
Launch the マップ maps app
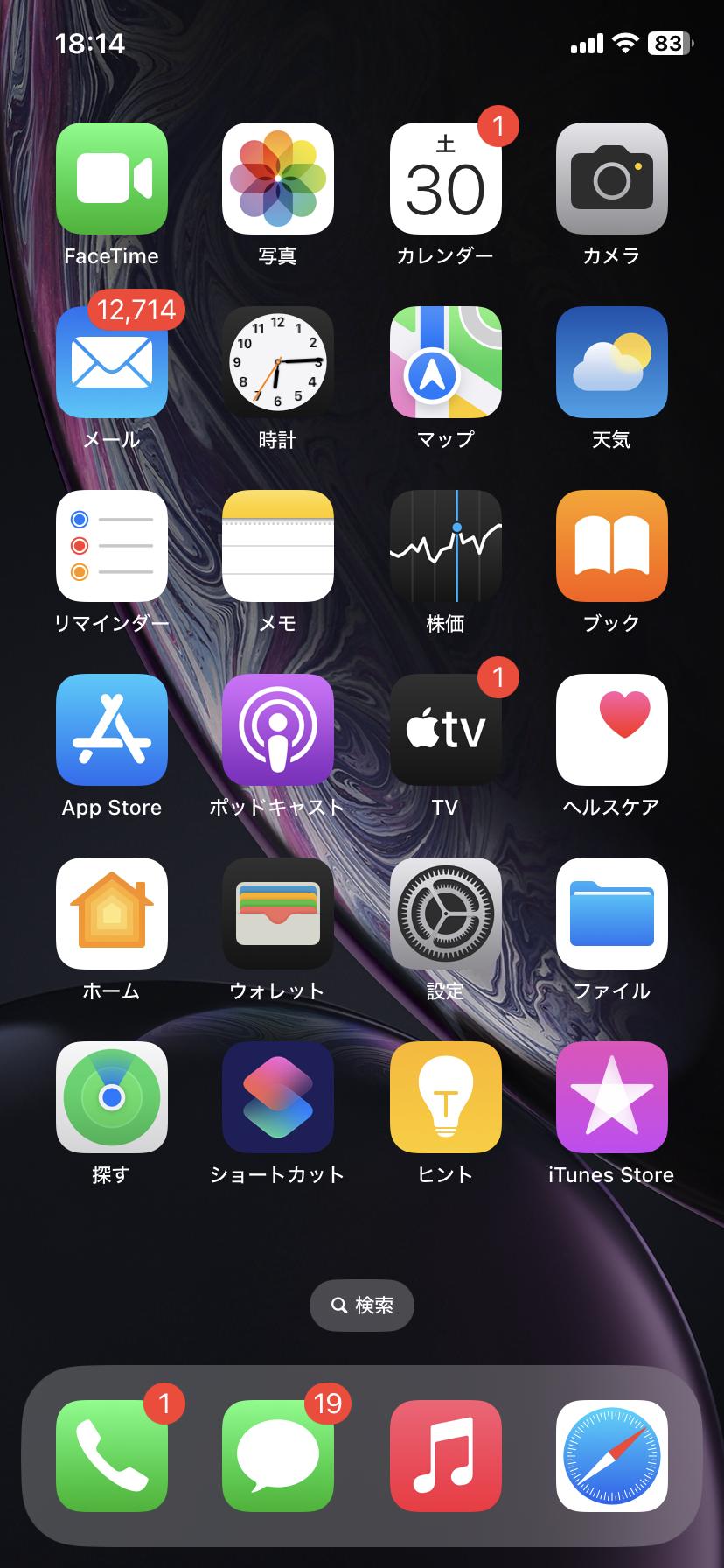445,362
